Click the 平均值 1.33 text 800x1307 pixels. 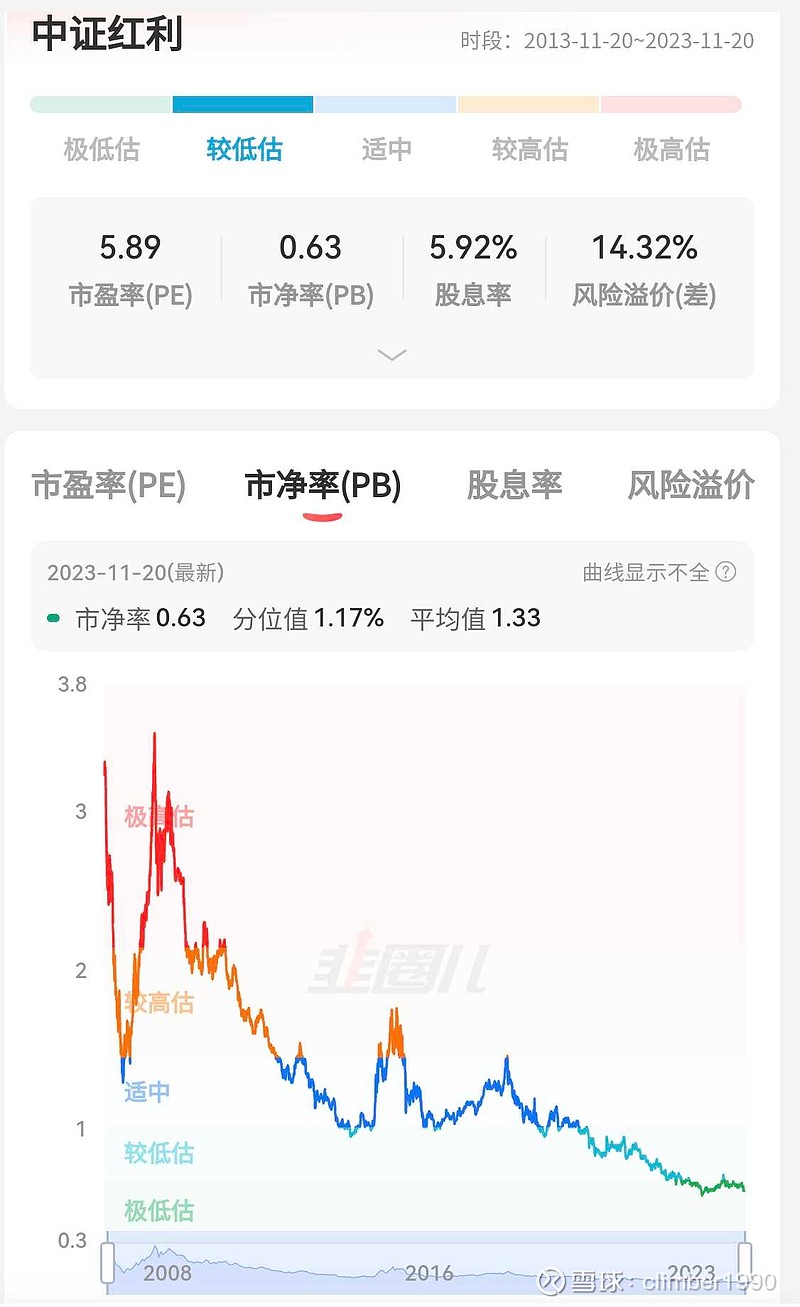pos(478,618)
